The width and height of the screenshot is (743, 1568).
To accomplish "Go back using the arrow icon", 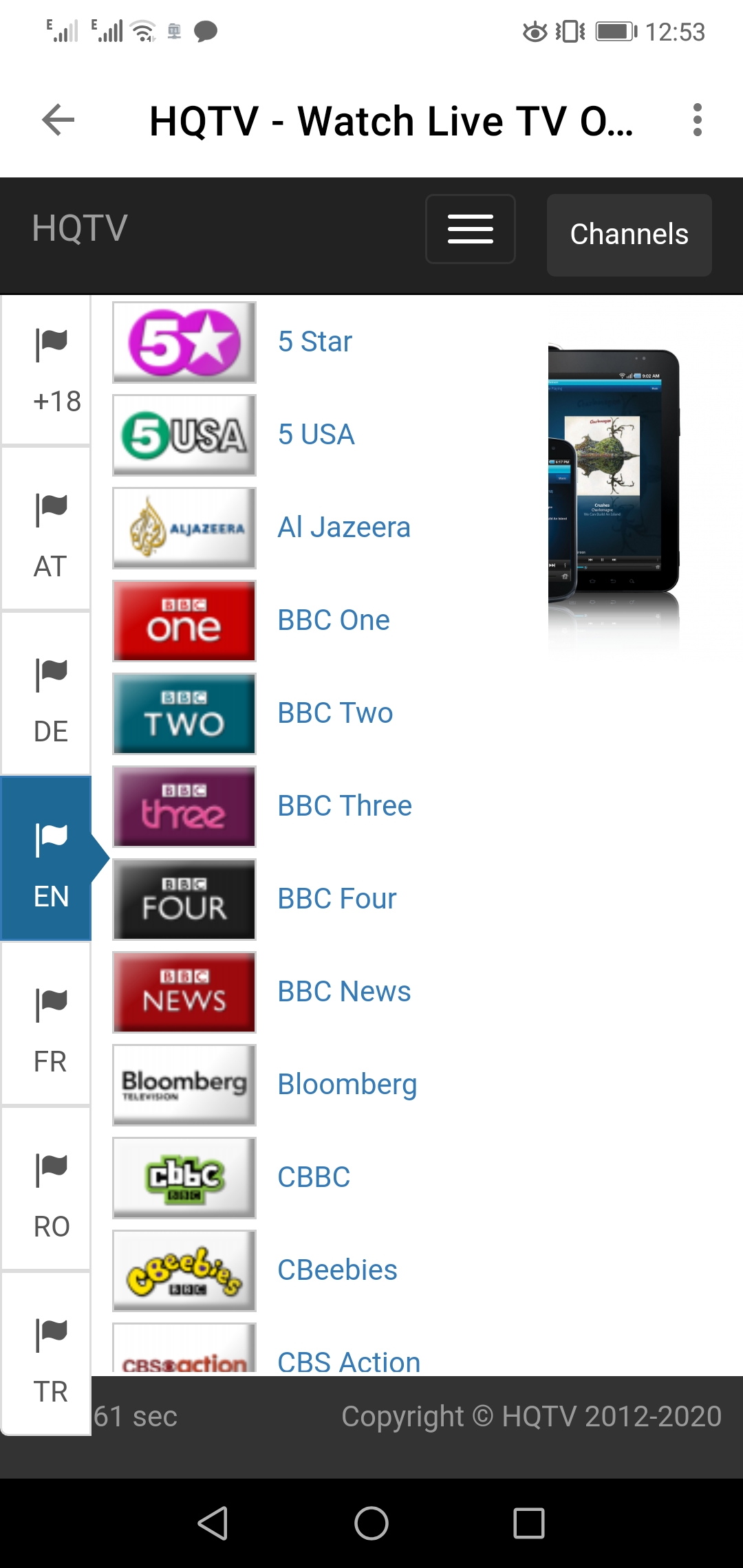I will click(x=58, y=120).
